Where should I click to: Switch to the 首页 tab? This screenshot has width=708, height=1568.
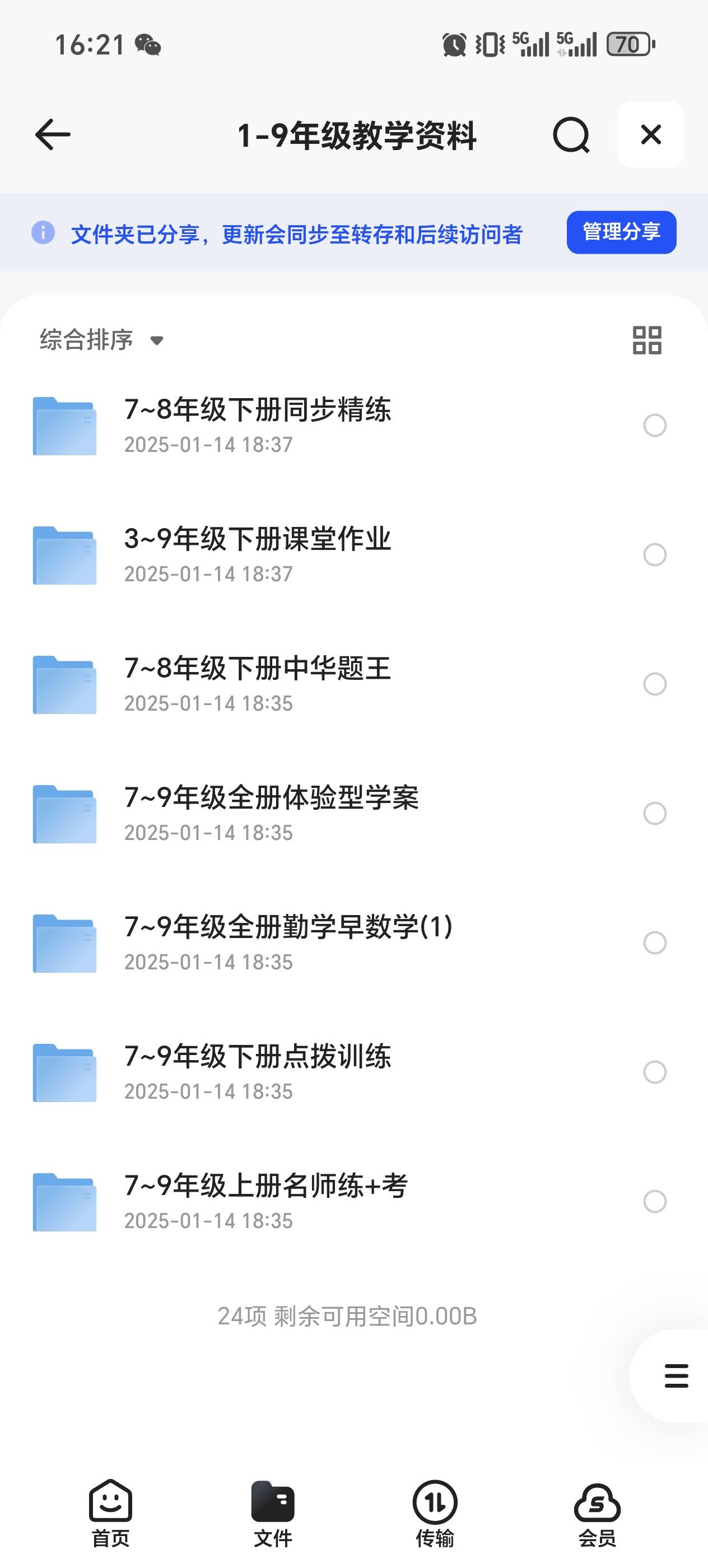tap(111, 1513)
